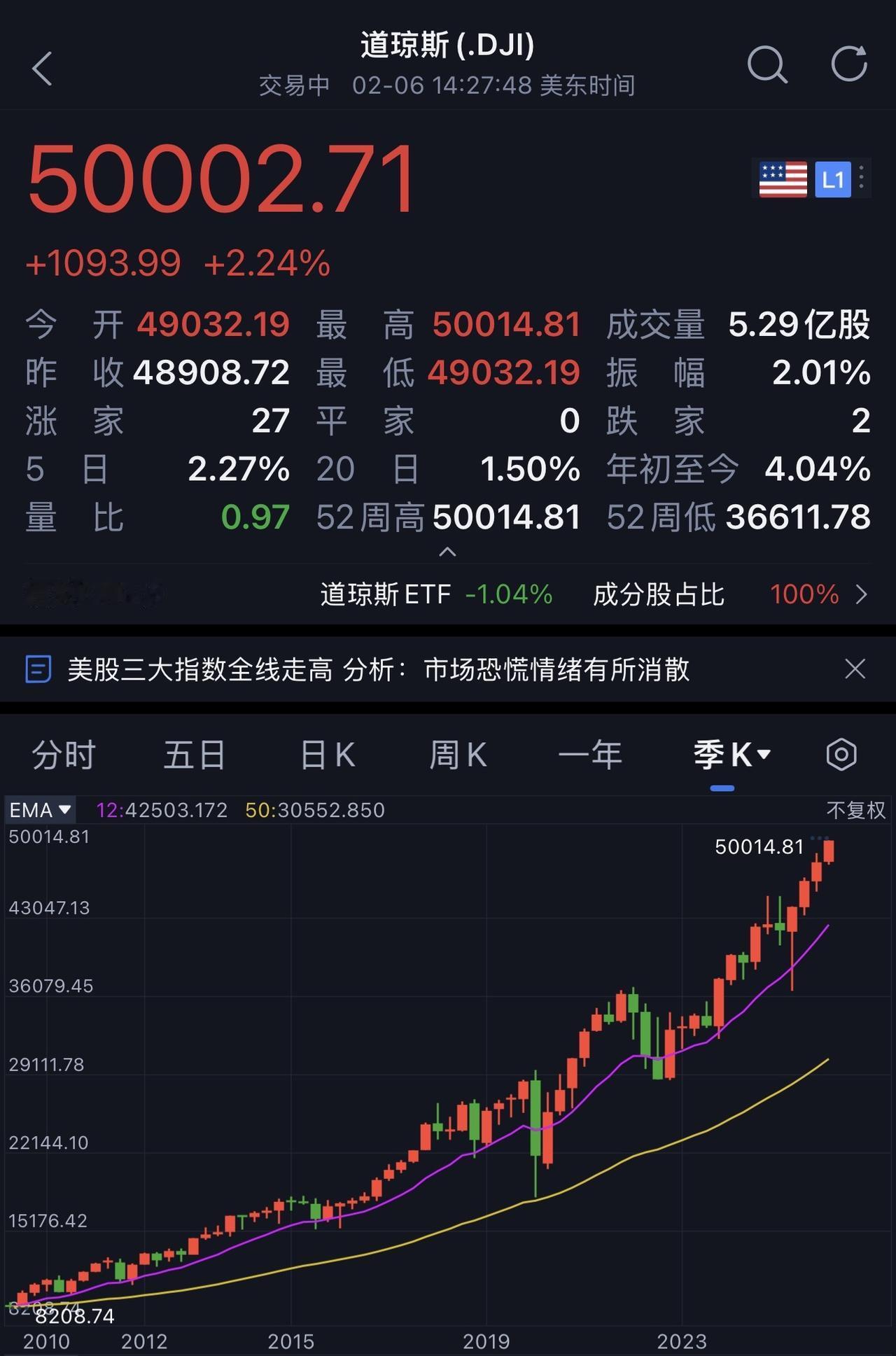Collapse quote details with the chevron arrow
896x1356 pixels.
coord(447,554)
